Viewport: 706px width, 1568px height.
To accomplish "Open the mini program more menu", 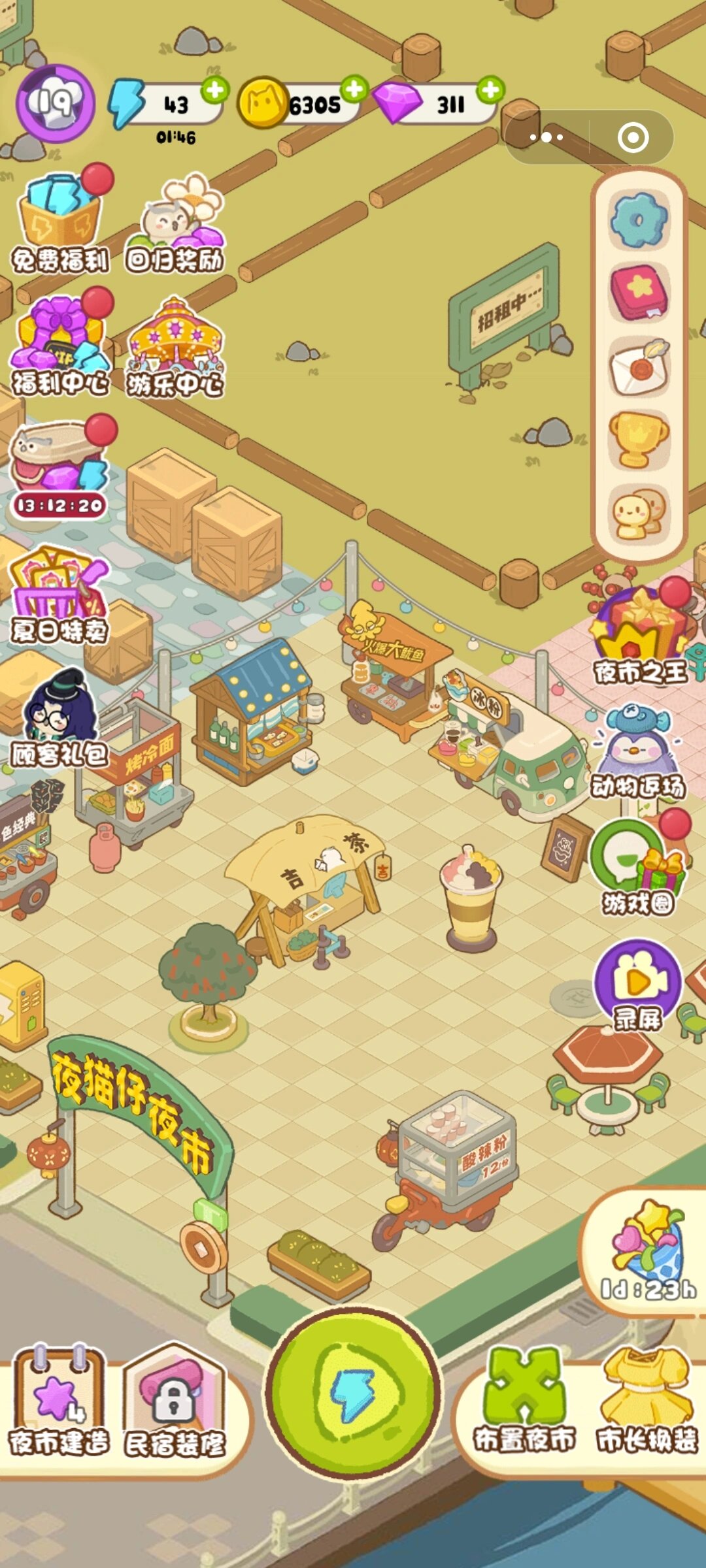I will (x=546, y=138).
